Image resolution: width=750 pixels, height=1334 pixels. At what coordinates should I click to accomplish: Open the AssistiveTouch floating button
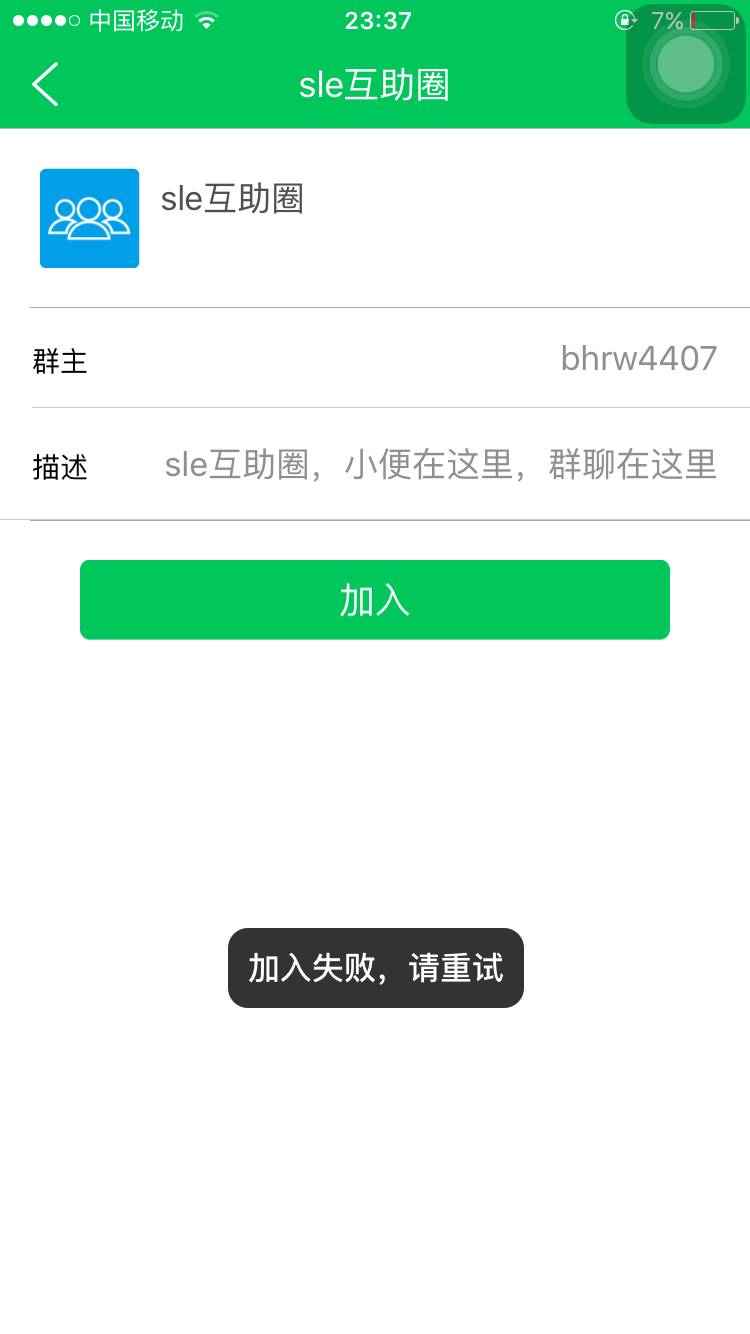[x=686, y=64]
